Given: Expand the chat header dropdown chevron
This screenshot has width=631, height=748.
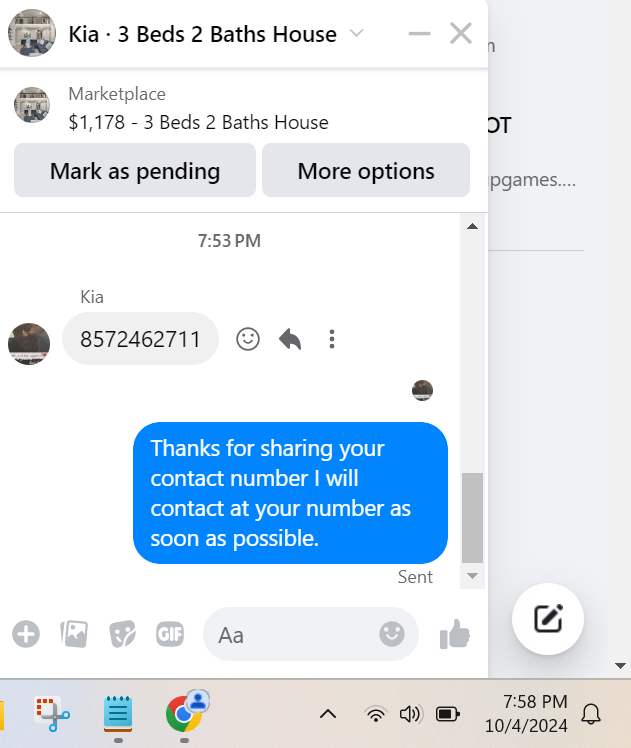Looking at the screenshot, I should (356, 33).
